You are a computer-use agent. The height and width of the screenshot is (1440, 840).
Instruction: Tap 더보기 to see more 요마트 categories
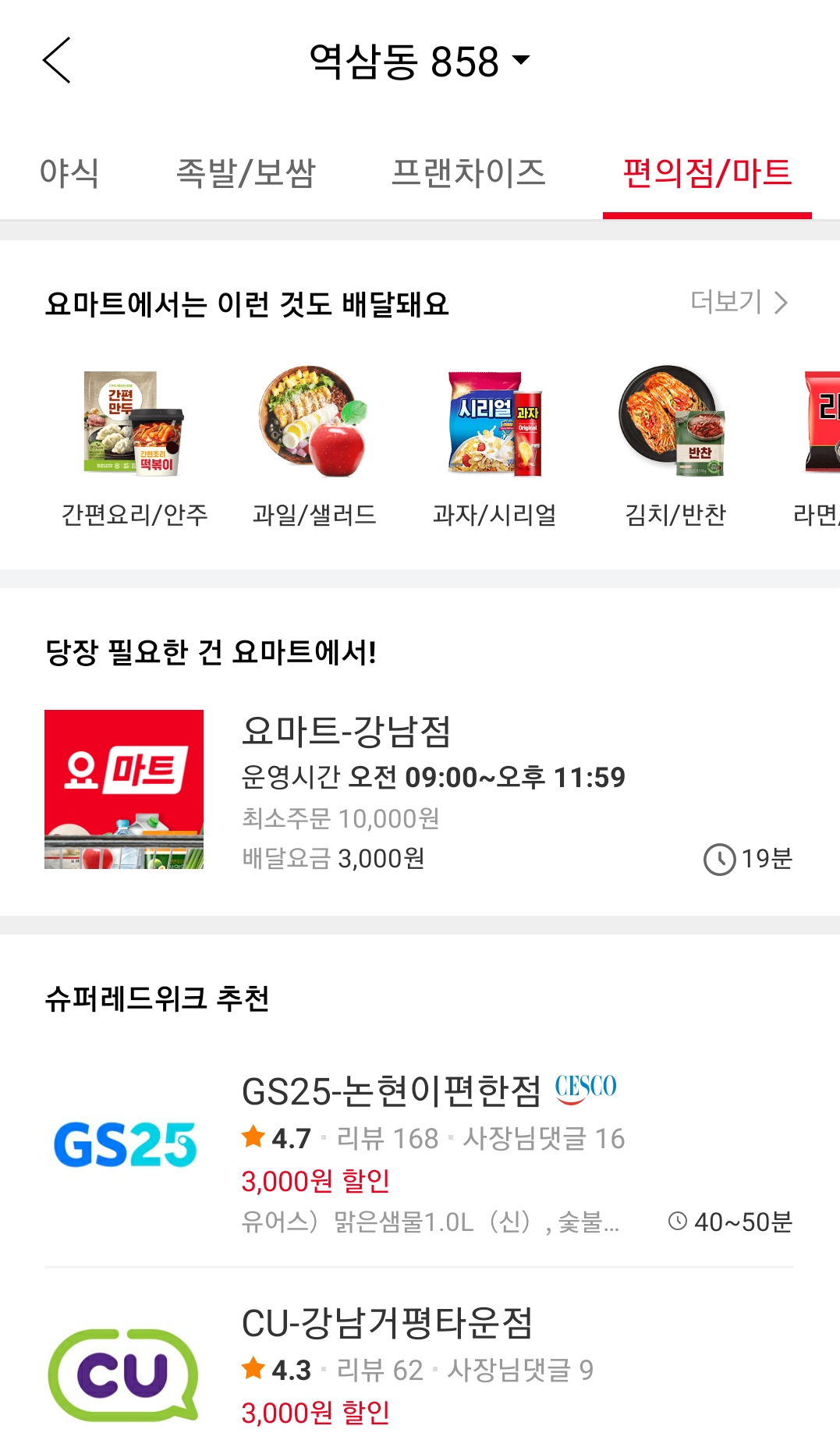(x=739, y=302)
